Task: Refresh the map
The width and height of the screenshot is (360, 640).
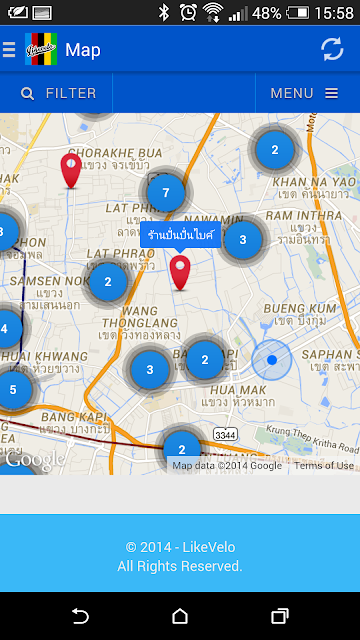Action: [x=332, y=49]
